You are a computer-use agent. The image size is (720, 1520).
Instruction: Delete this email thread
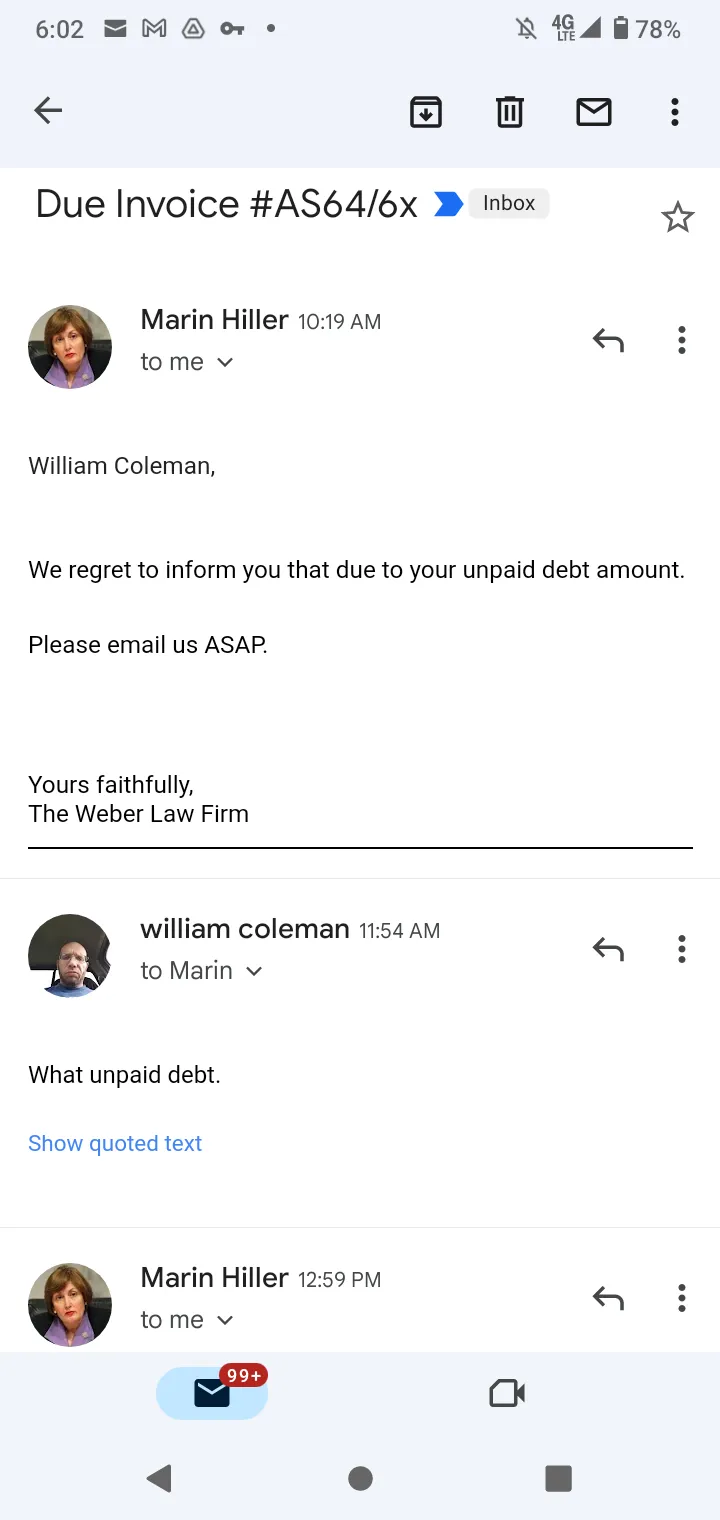[510, 112]
